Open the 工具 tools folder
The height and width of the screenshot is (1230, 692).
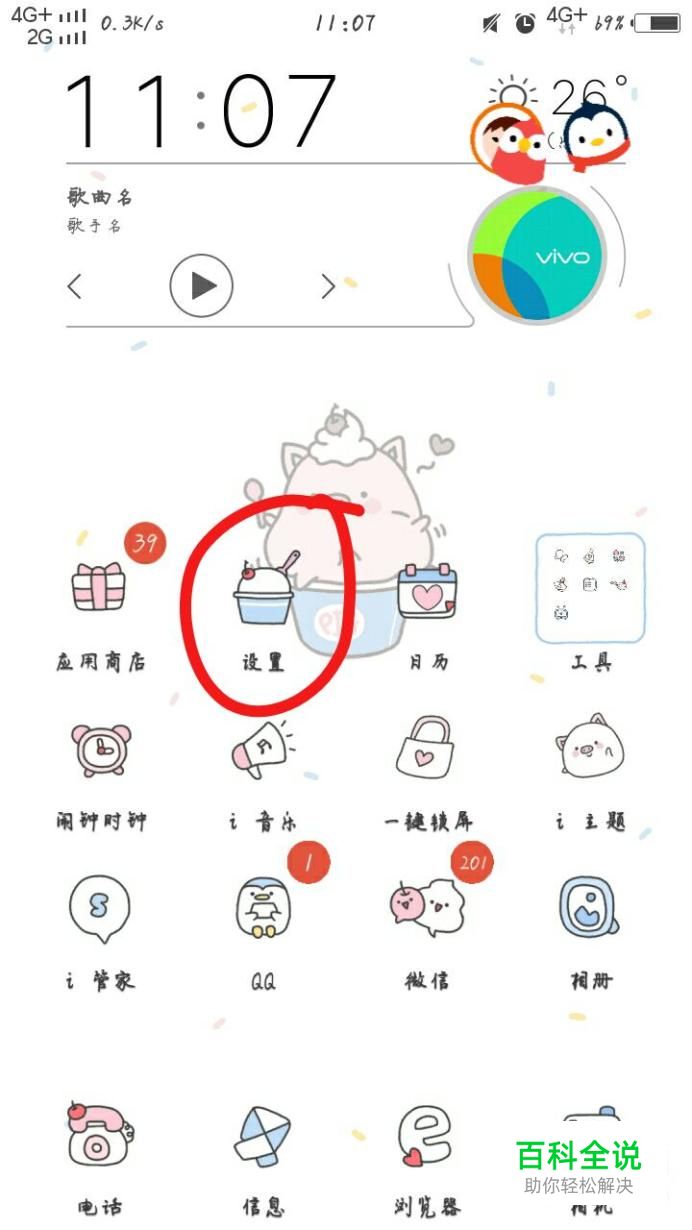[590, 590]
